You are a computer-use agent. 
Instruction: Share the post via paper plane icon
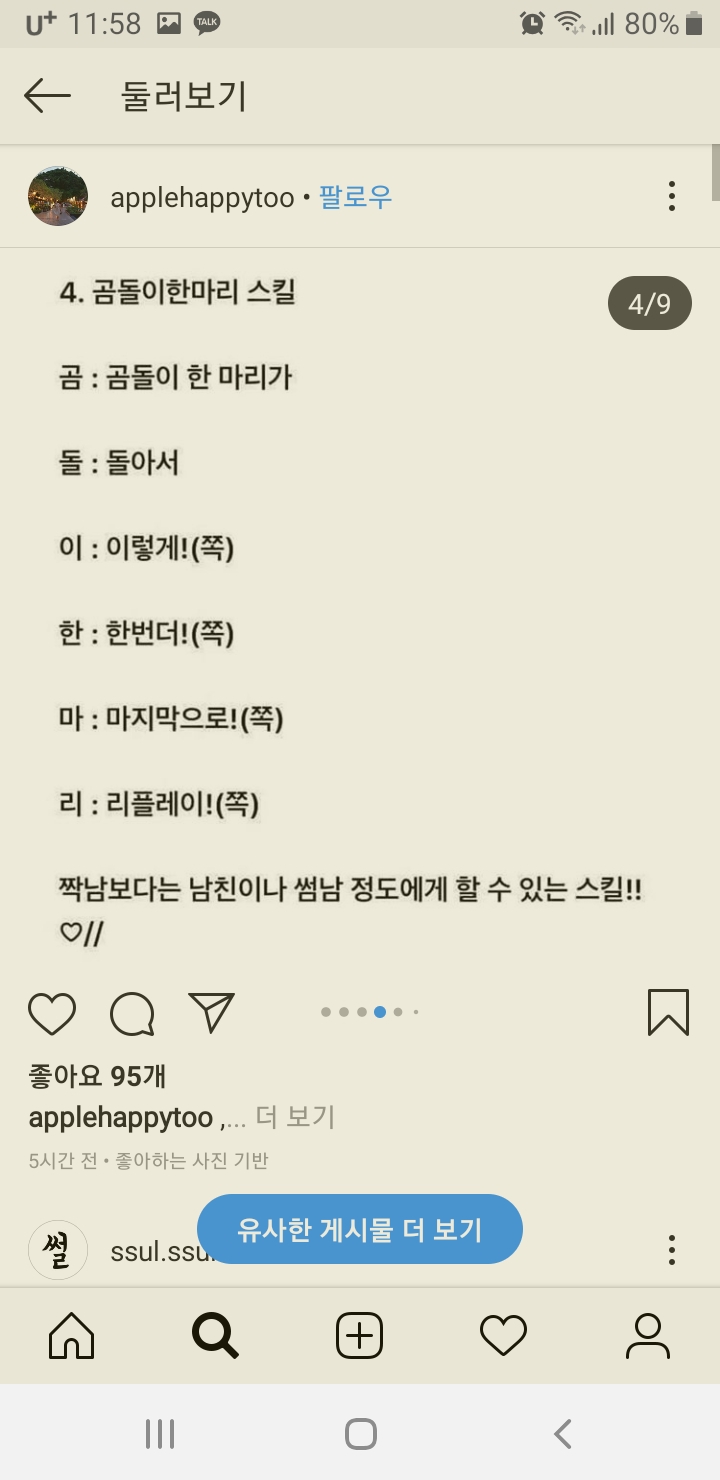(211, 1012)
